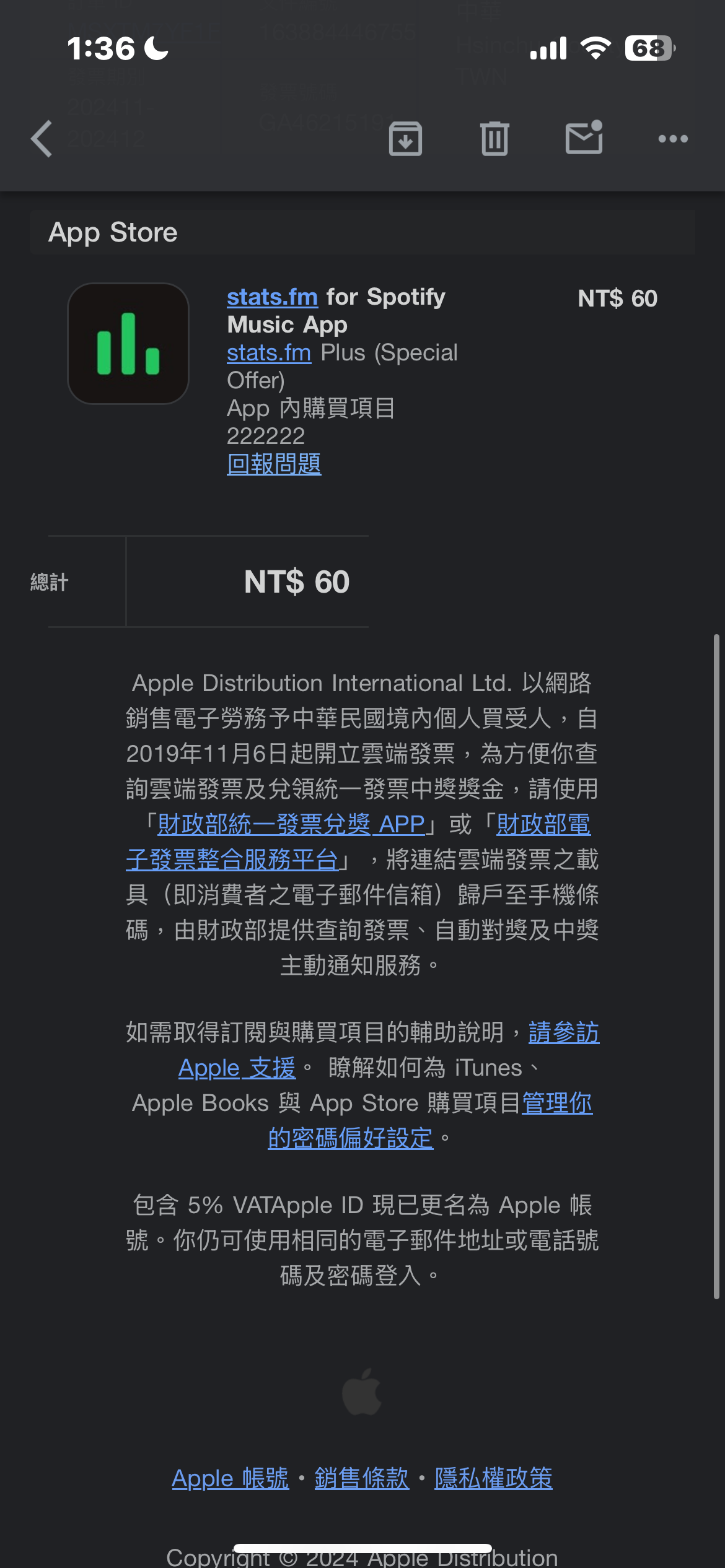The width and height of the screenshot is (725, 1568).
Task: Go back to the inbox
Action: point(42,139)
